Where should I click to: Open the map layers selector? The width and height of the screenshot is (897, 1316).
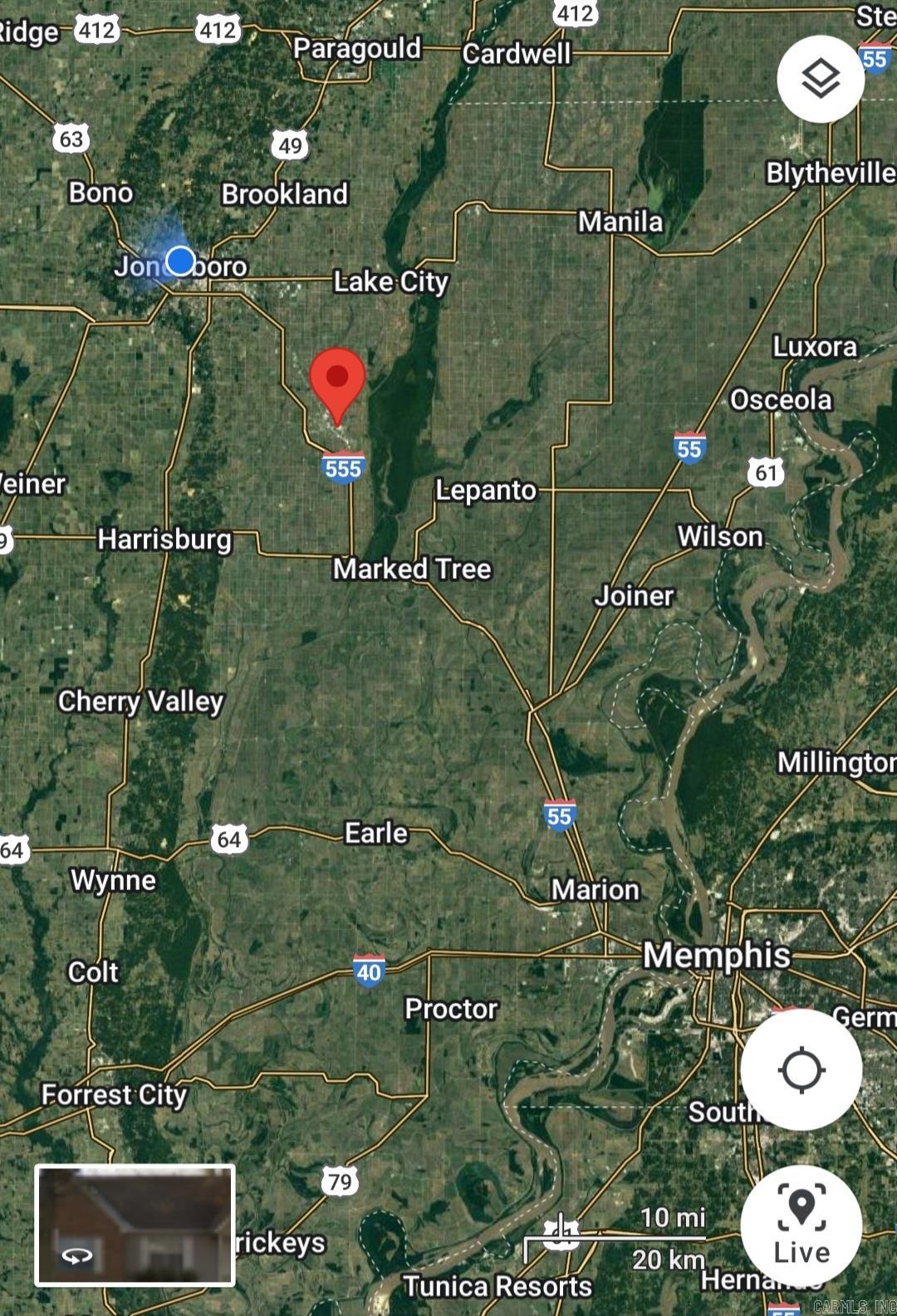click(x=821, y=79)
